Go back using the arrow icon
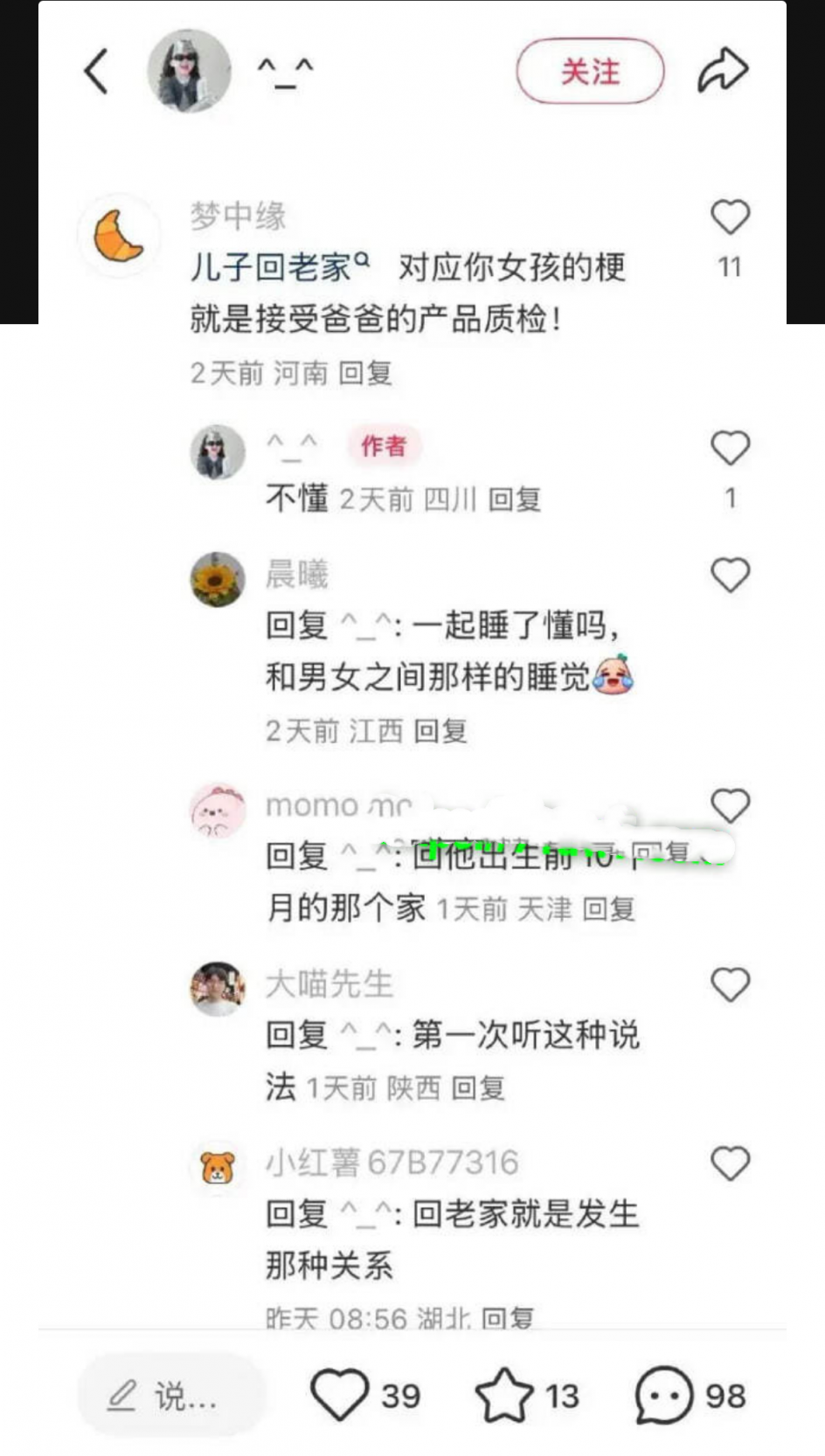 click(x=96, y=71)
